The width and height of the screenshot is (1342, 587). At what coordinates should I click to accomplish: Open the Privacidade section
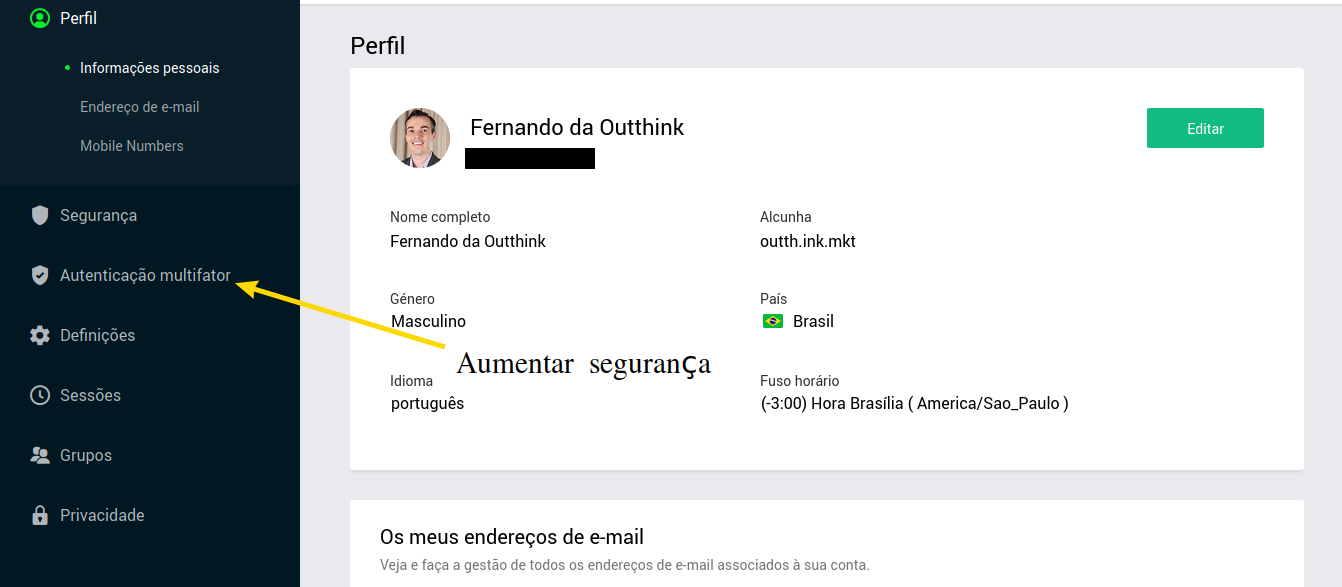point(102,515)
